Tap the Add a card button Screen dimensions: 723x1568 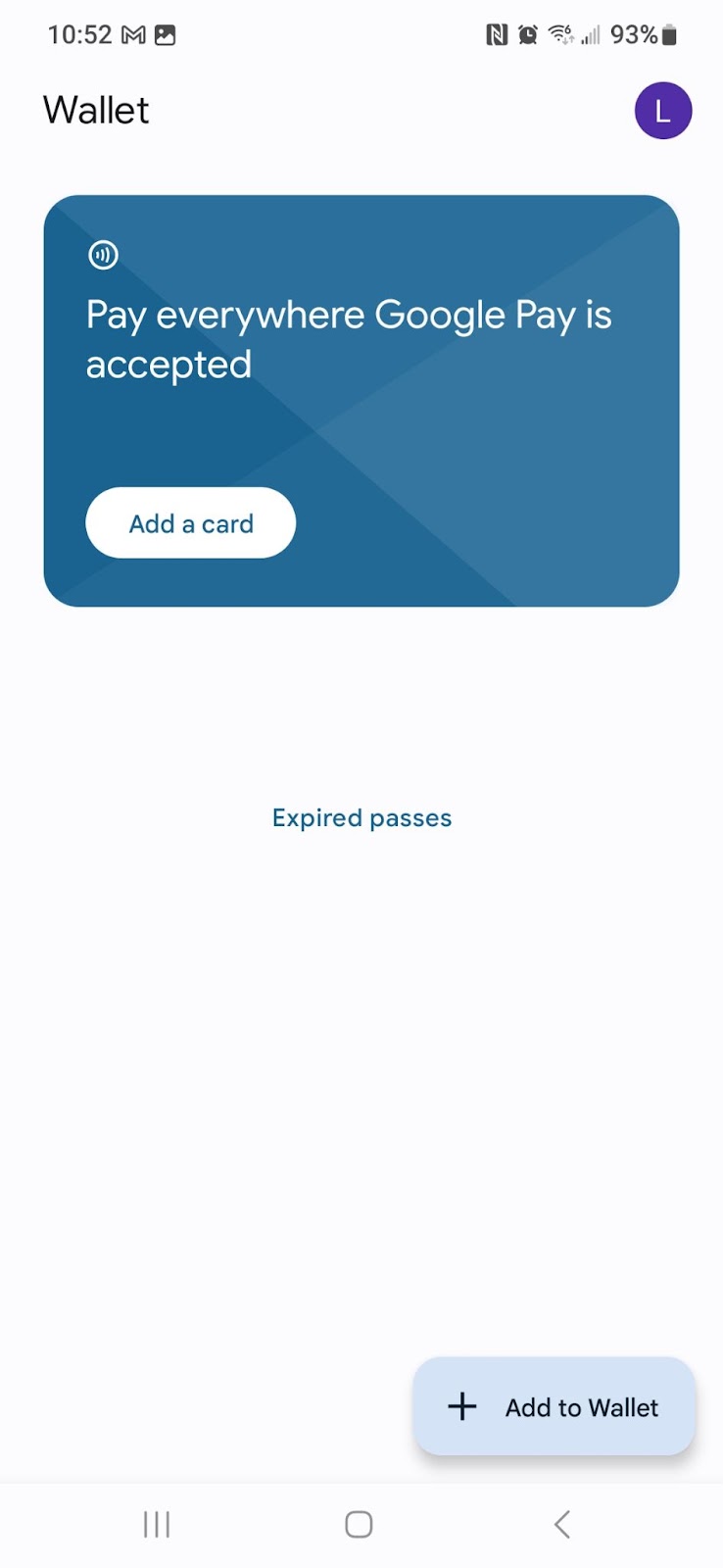191,523
